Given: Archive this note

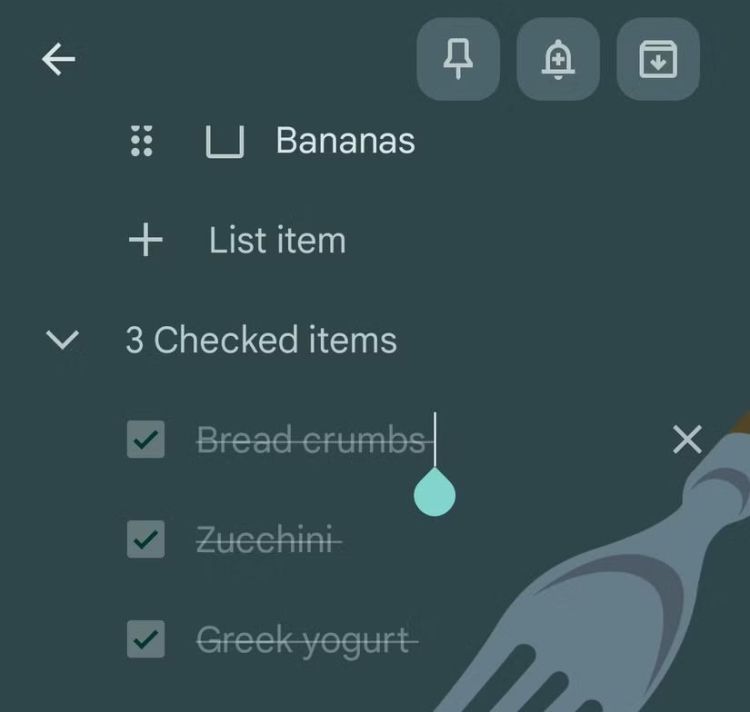Looking at the screenshot, I should (x=658, y=60).
